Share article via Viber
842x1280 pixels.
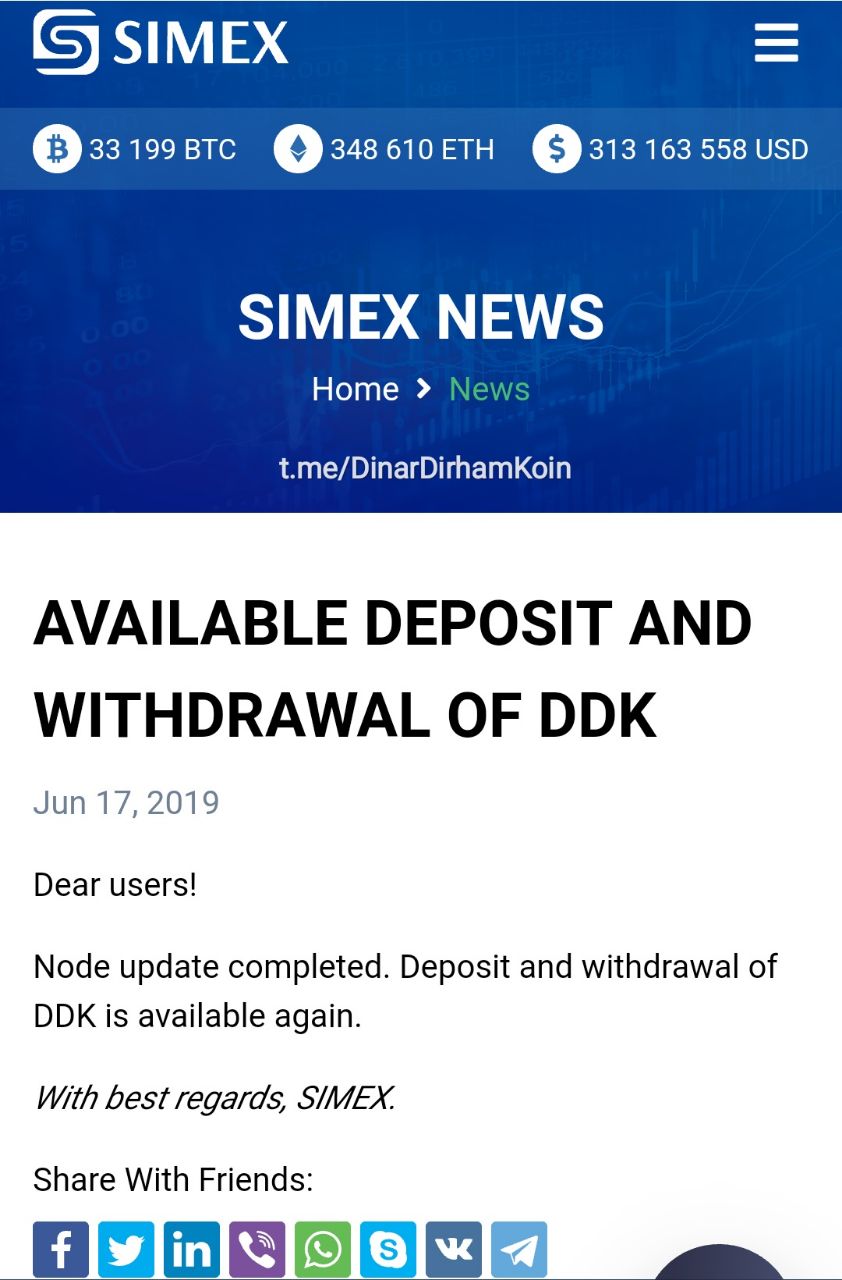coord(257,1249)
